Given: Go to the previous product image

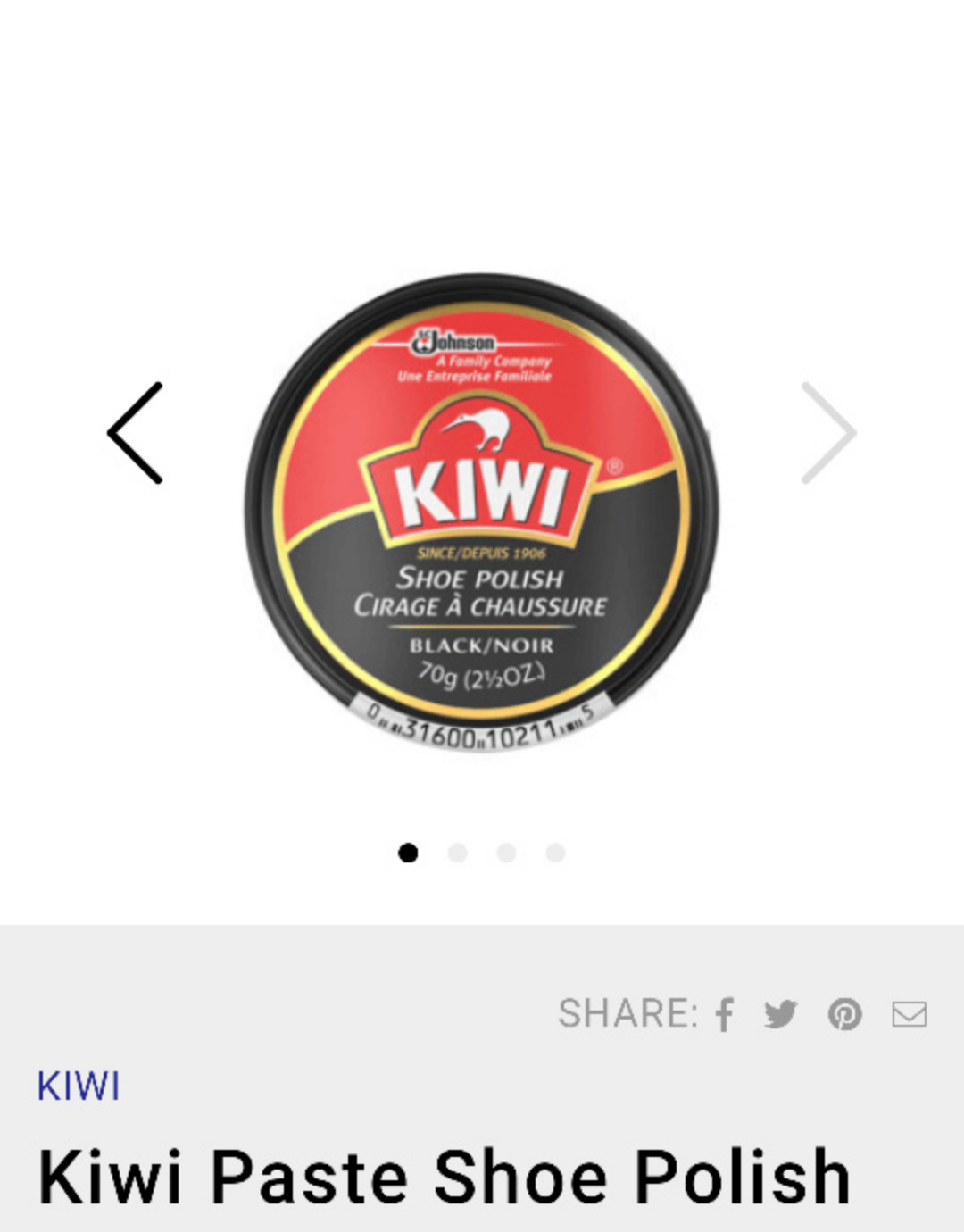Looking at the screenshot, I should (136, 433).
